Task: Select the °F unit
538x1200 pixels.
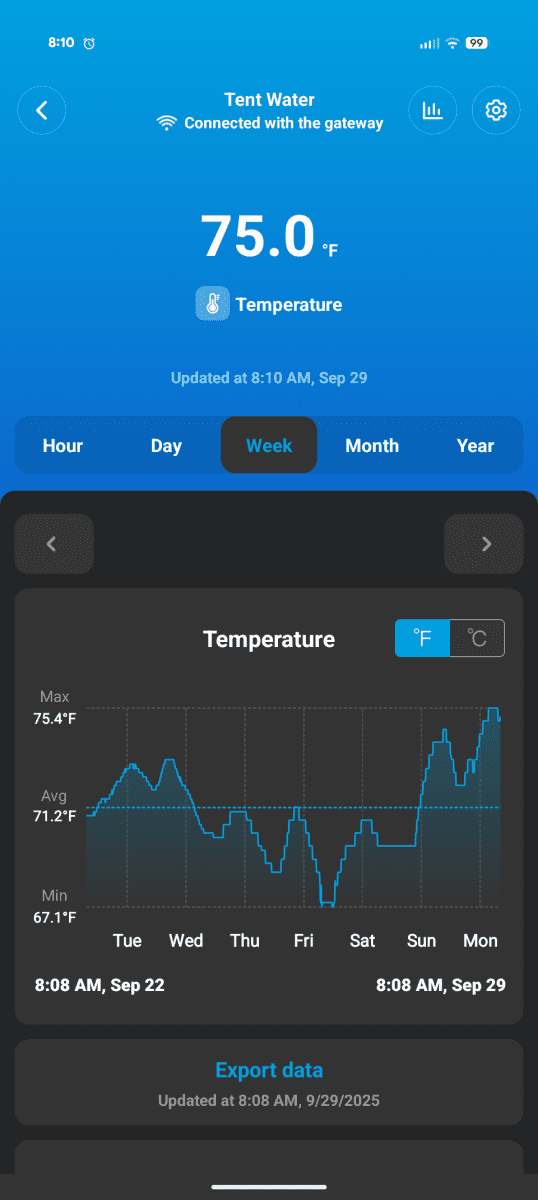Action: (423, 639)
